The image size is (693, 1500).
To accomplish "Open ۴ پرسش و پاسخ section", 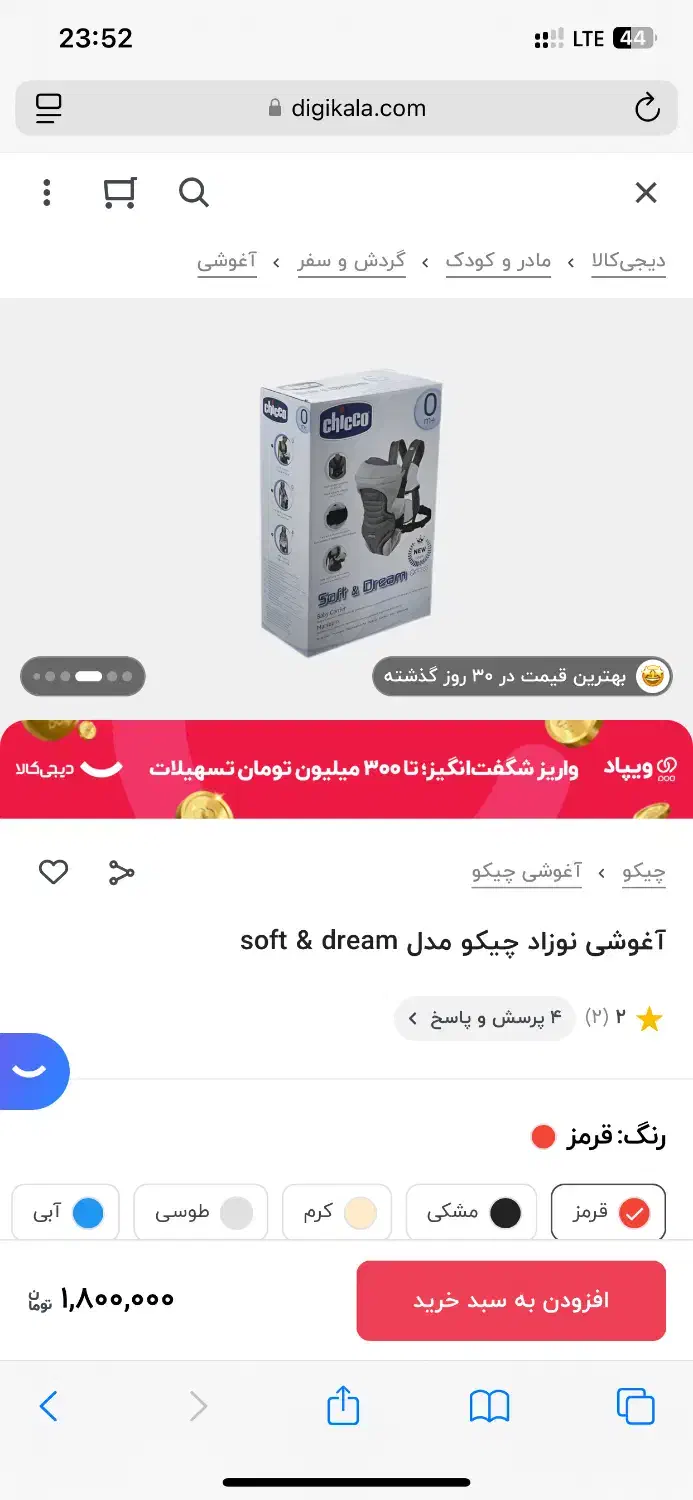I will click(485, 1019).
